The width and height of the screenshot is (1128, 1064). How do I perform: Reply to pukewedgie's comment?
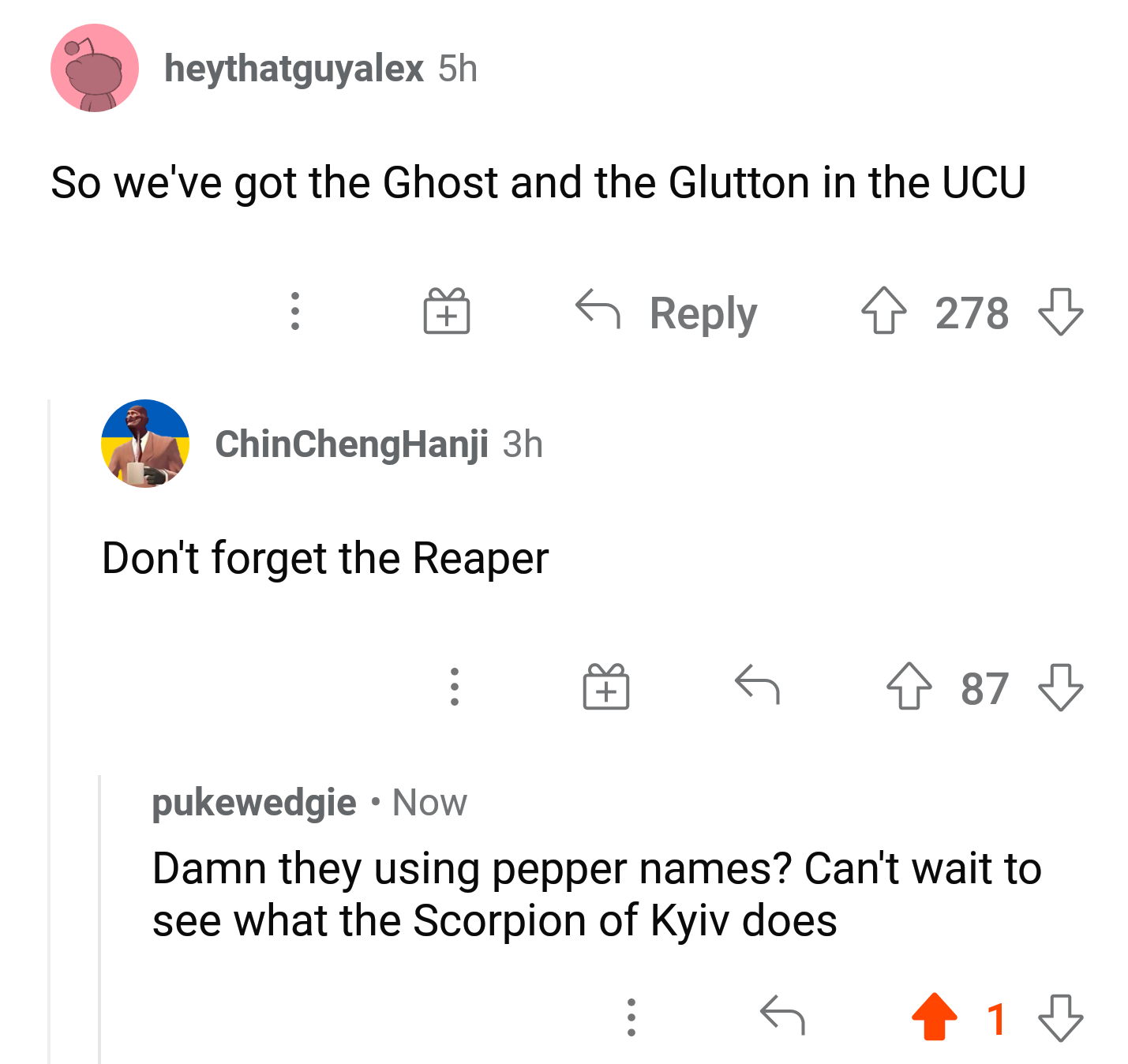coord(782,1016)
